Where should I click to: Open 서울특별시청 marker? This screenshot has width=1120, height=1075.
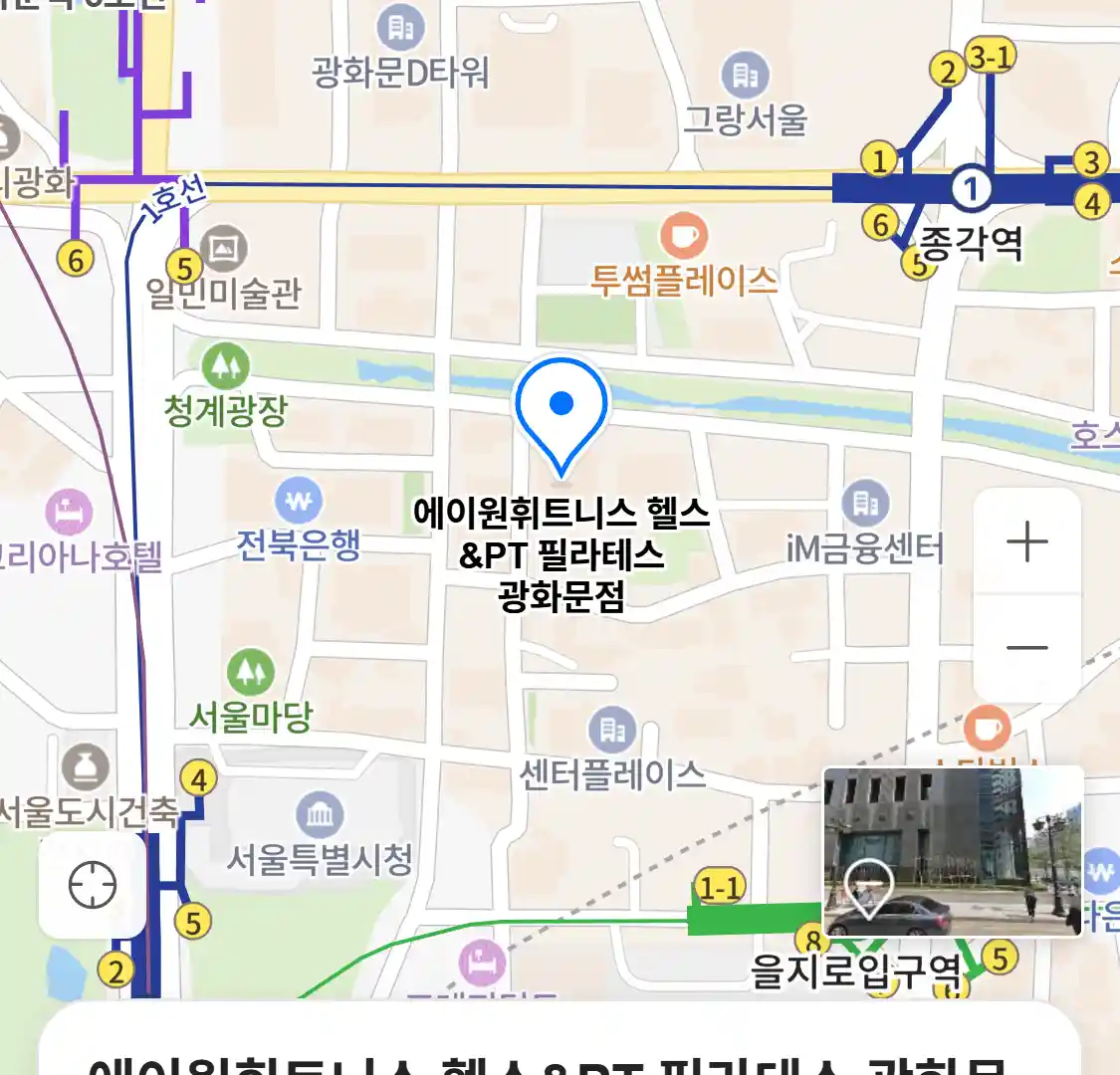coord(320,816)
